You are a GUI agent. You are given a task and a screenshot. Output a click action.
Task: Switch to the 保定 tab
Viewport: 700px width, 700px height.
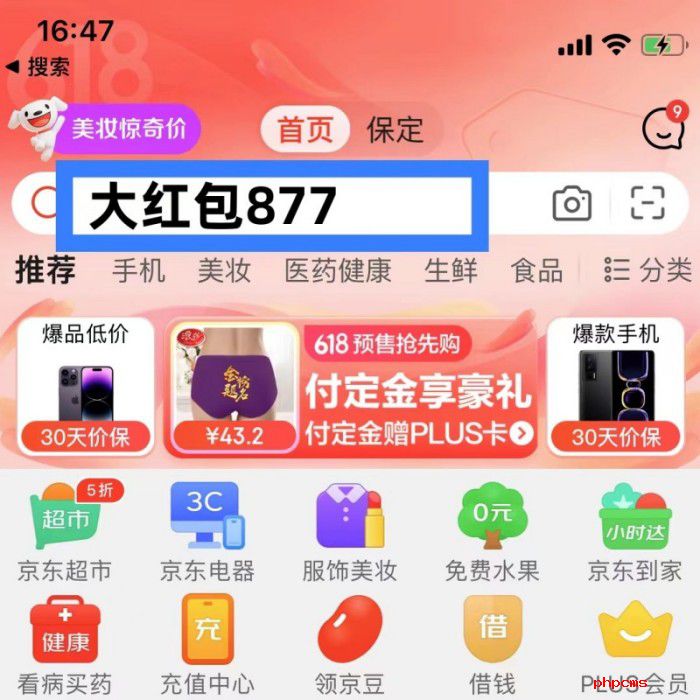pos(395,130)
